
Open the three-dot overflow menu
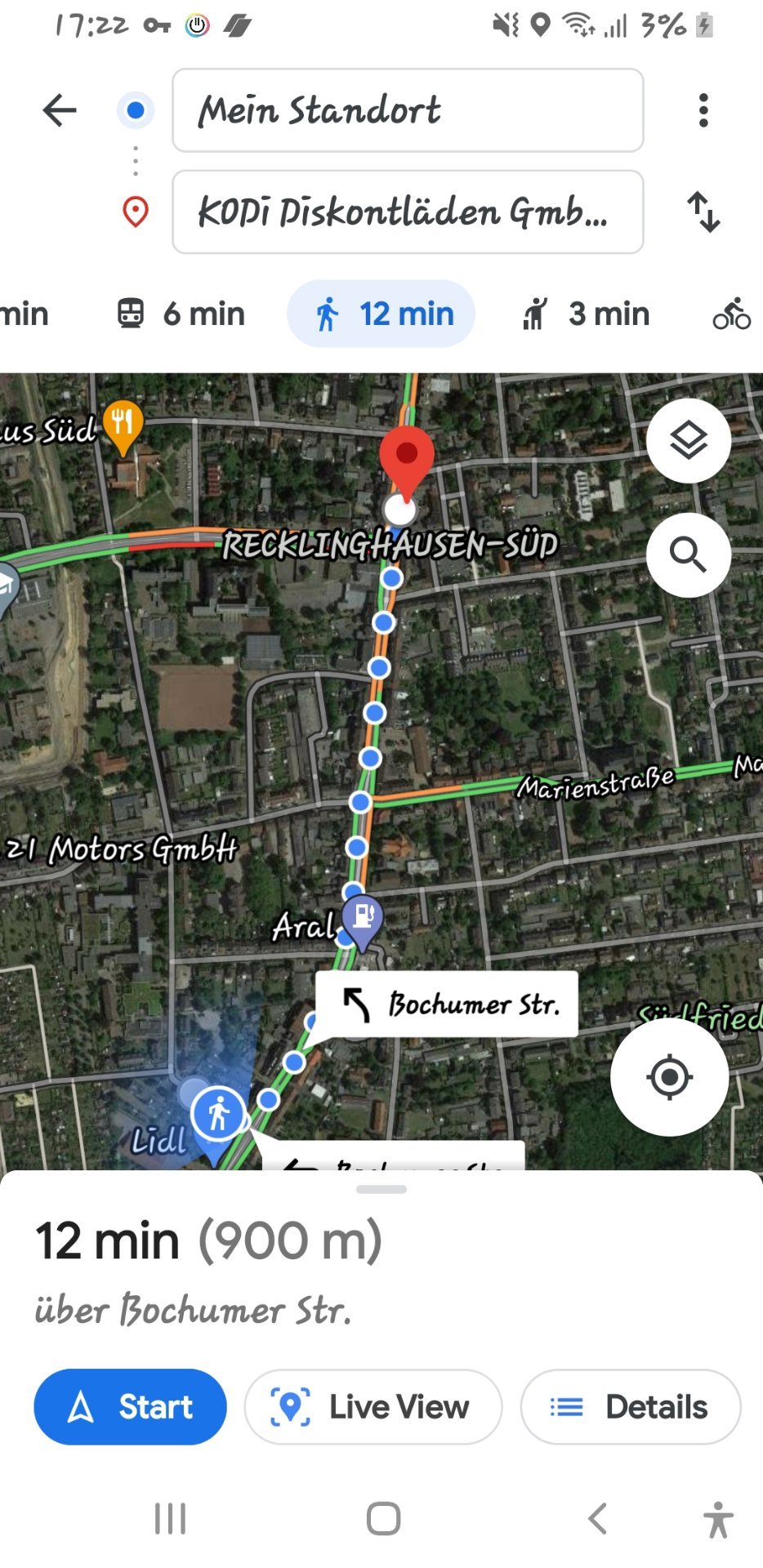[703, 110]
